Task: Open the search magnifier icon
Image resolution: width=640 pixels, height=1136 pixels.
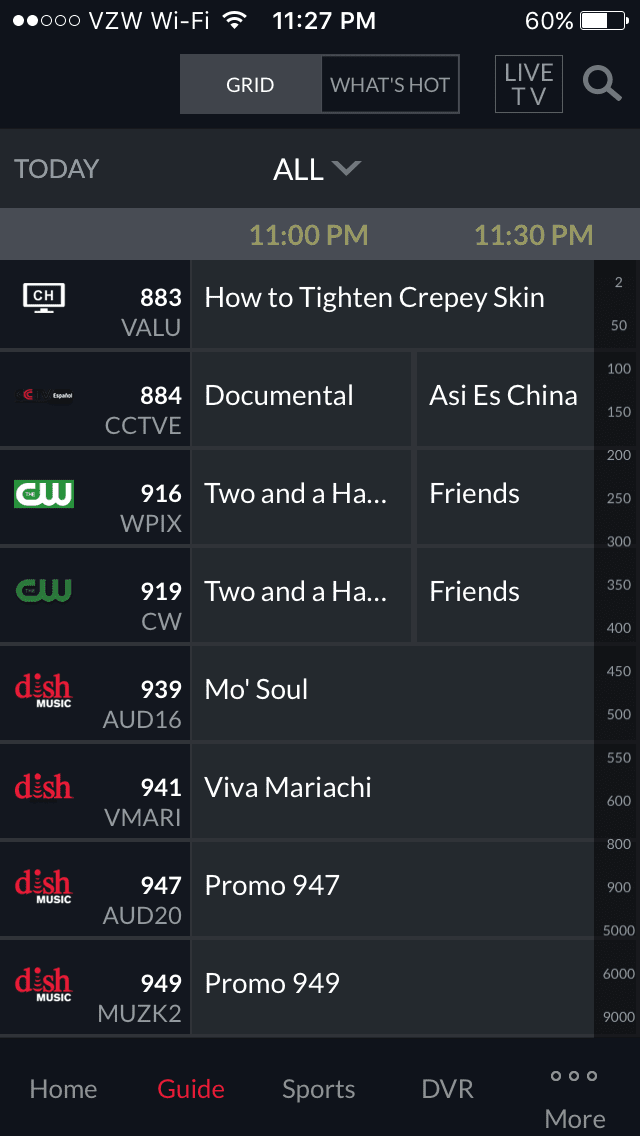Action: 602,84
